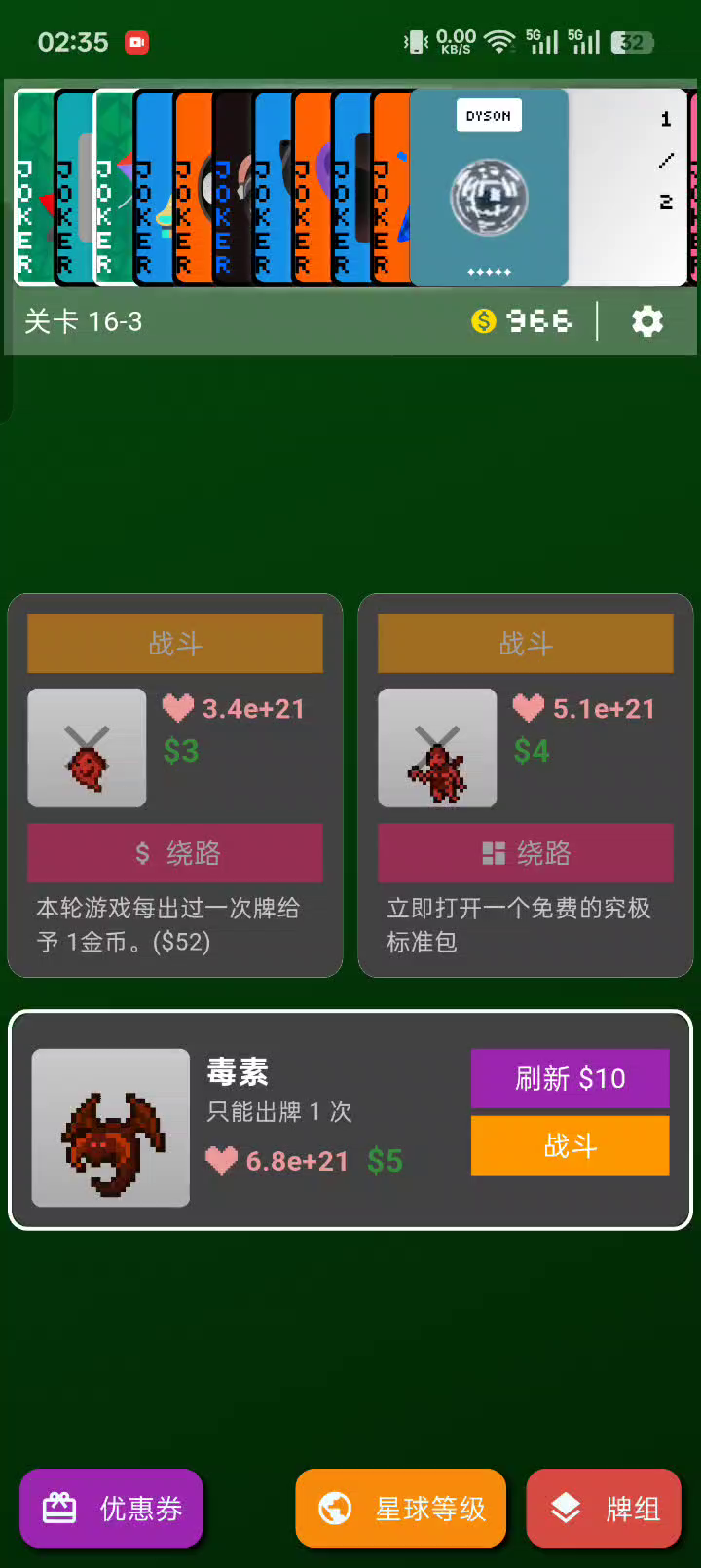Select the DYSON card
Image resolution: width=701 pixels, height=1568 pixels.
pos(489,188)
